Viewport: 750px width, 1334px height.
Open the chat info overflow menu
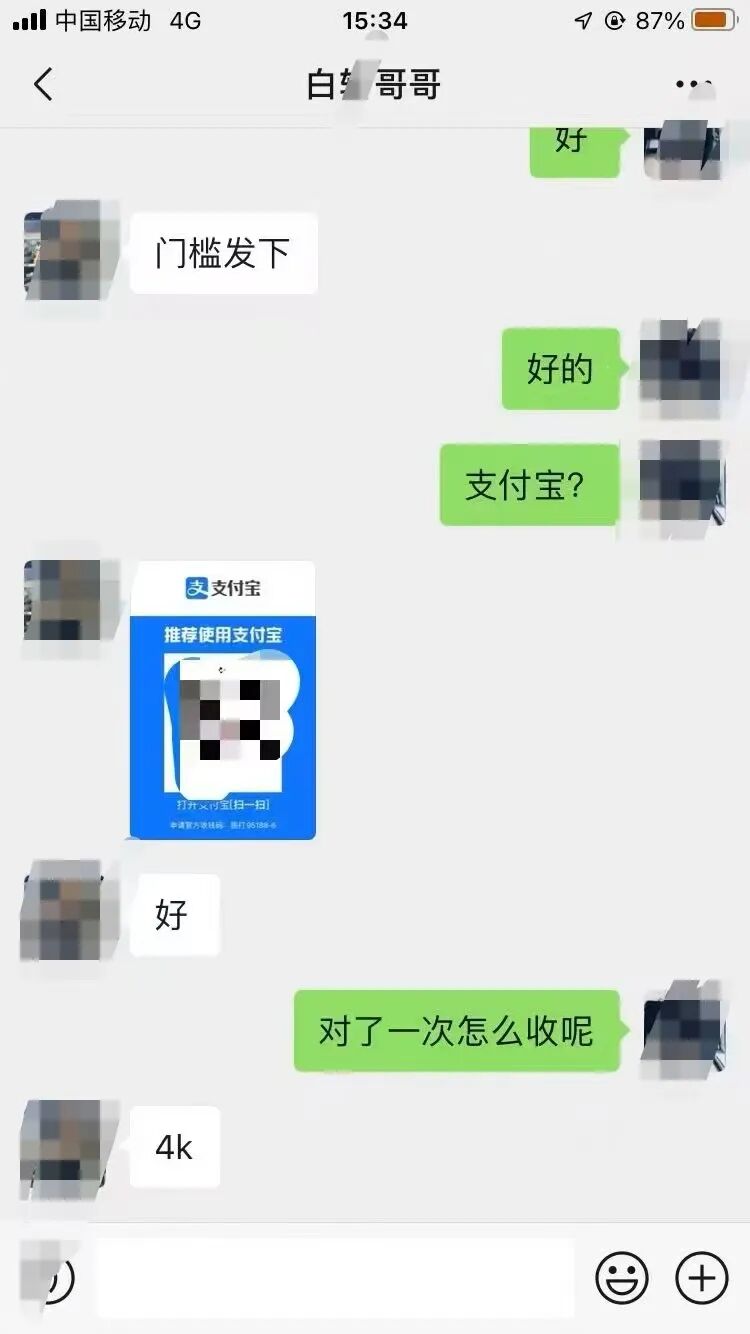693,85
